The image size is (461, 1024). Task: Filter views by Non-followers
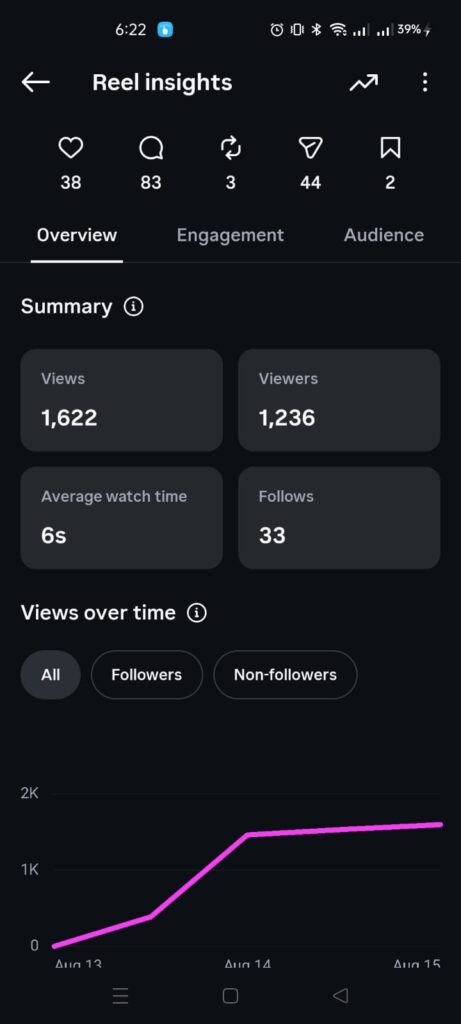click(285, 675)
